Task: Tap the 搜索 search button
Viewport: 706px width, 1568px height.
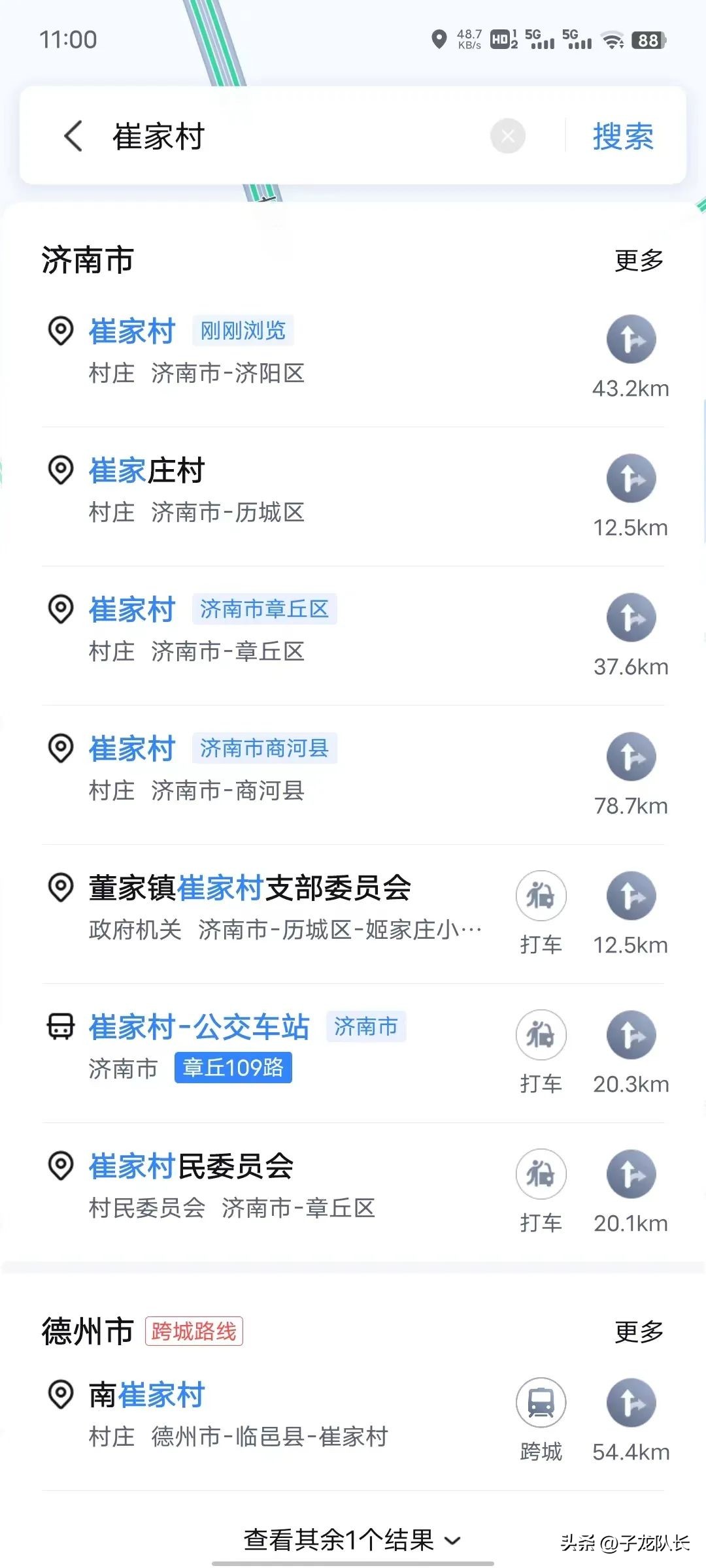Action: (x=622, y=136)
